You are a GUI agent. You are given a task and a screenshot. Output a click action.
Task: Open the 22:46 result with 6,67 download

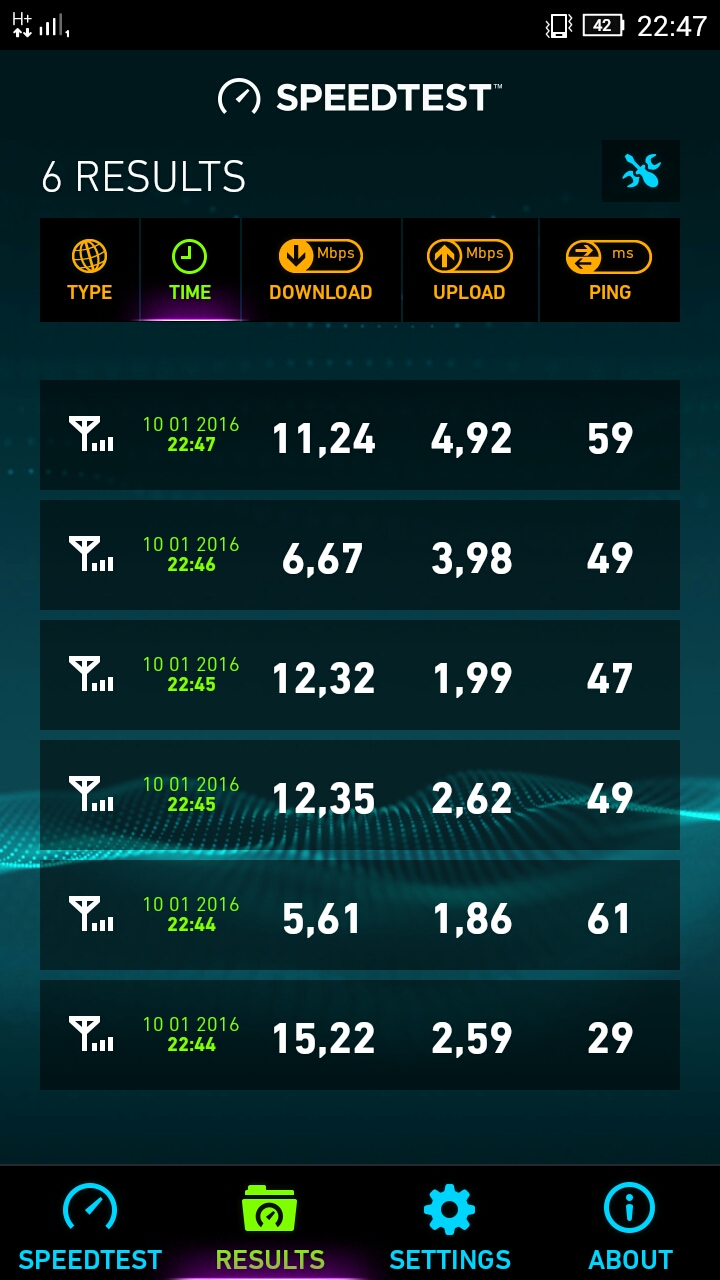(x=360, y=555)
